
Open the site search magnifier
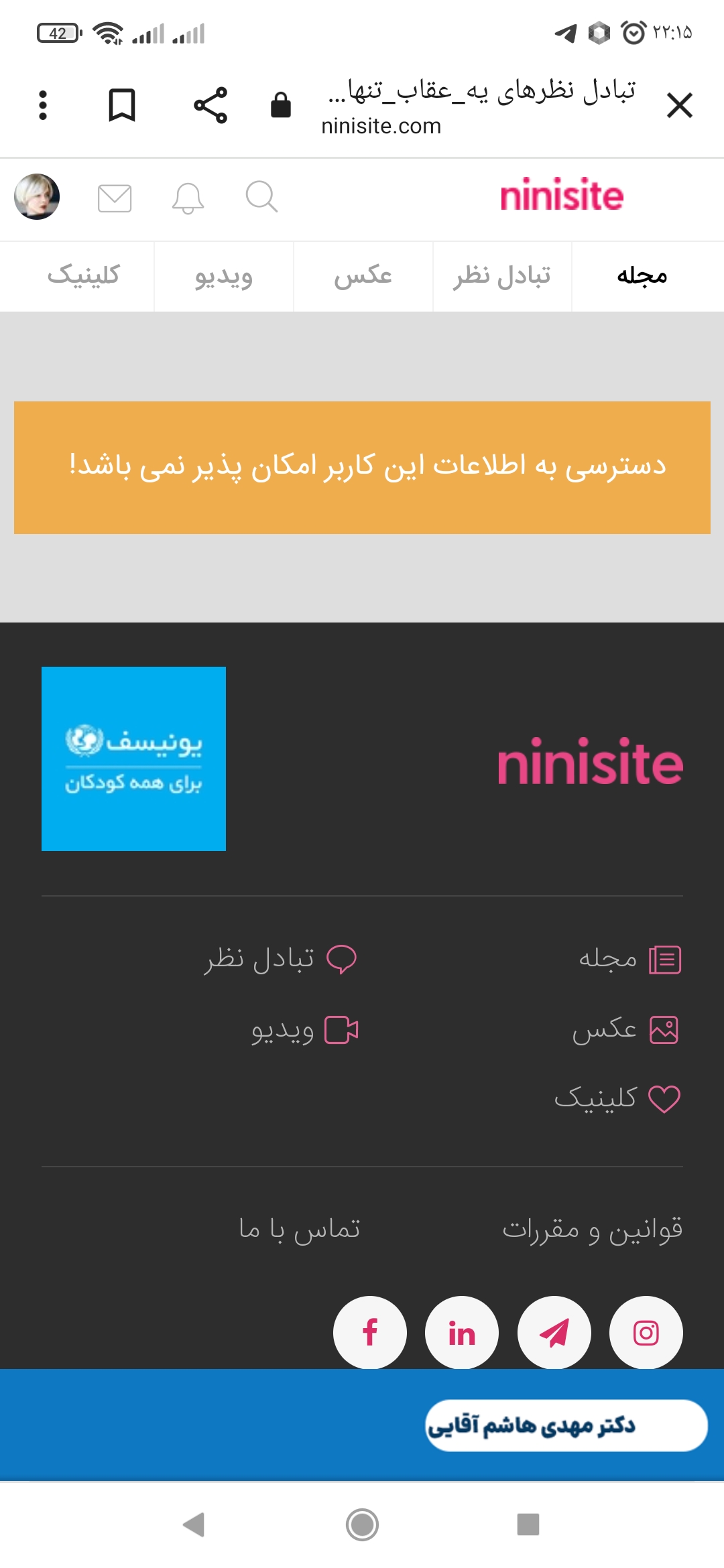click(261, 197)
